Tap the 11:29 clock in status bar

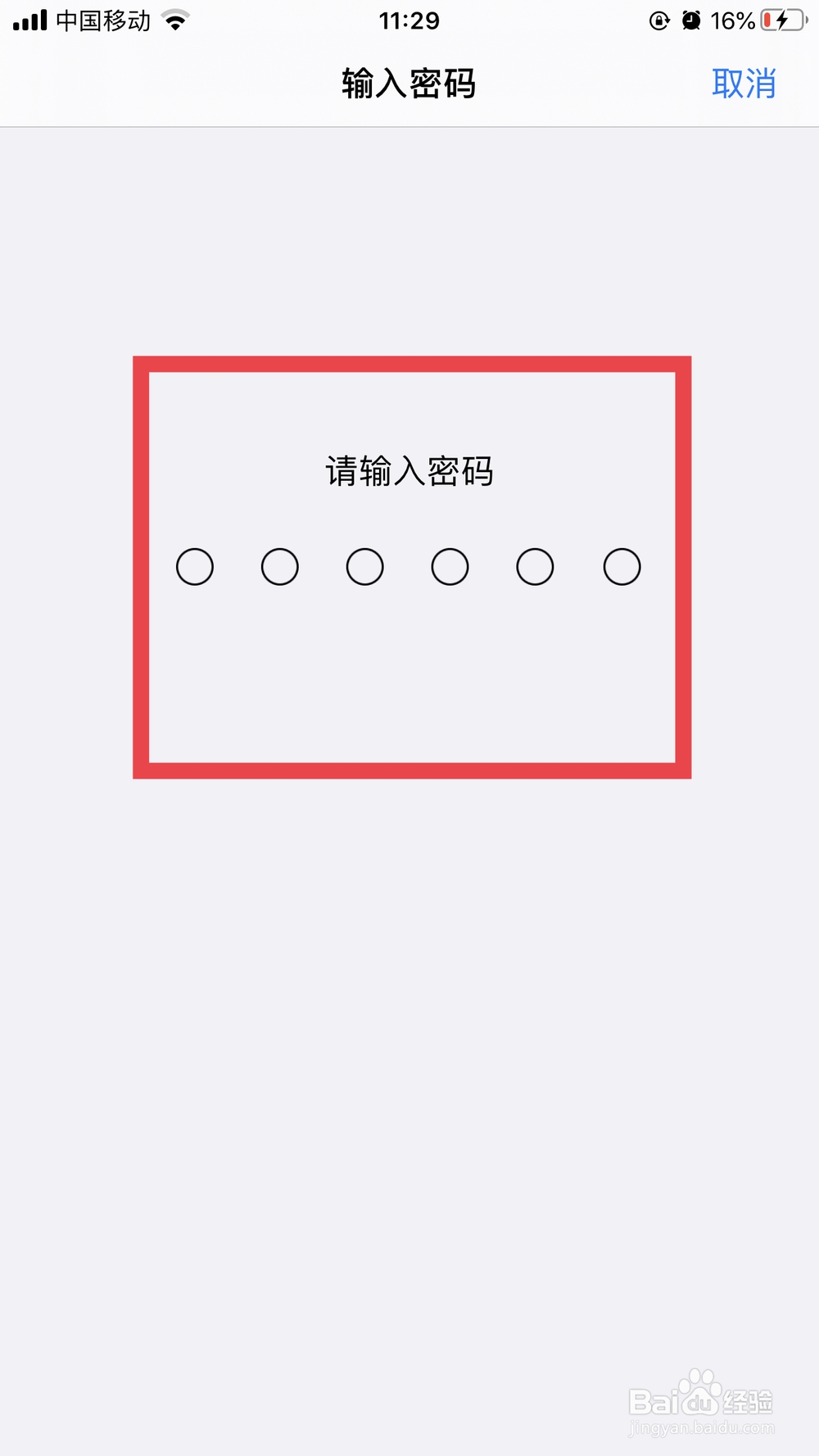[x=409, y=22]
